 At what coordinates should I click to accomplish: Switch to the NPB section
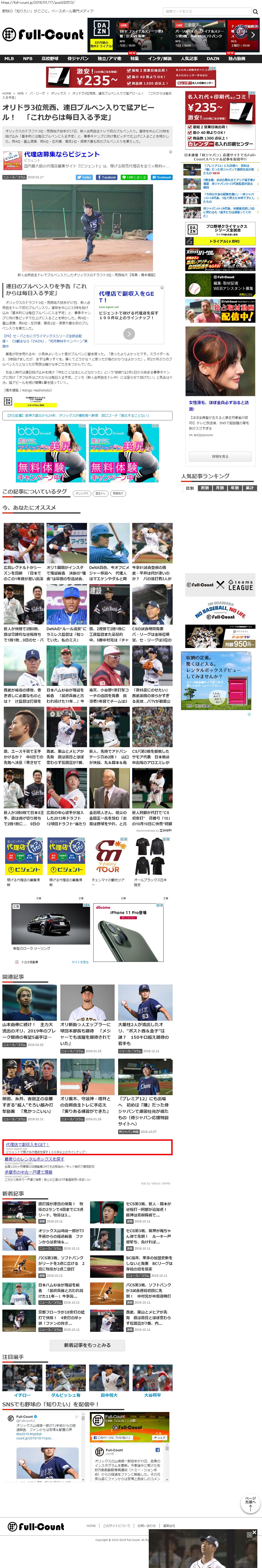coord(27,59)
